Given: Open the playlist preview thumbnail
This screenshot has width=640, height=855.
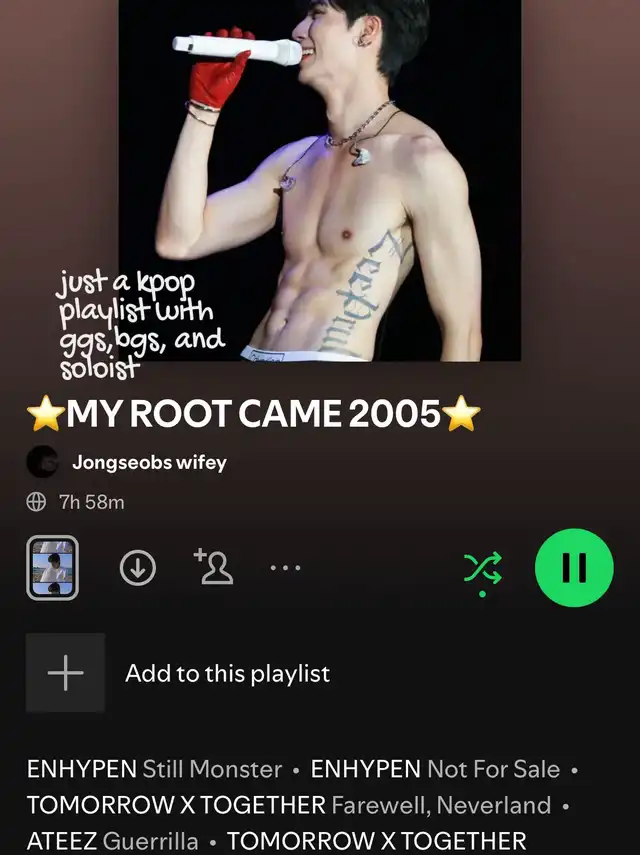Looking at the screenshot, I should coord(52,568).
